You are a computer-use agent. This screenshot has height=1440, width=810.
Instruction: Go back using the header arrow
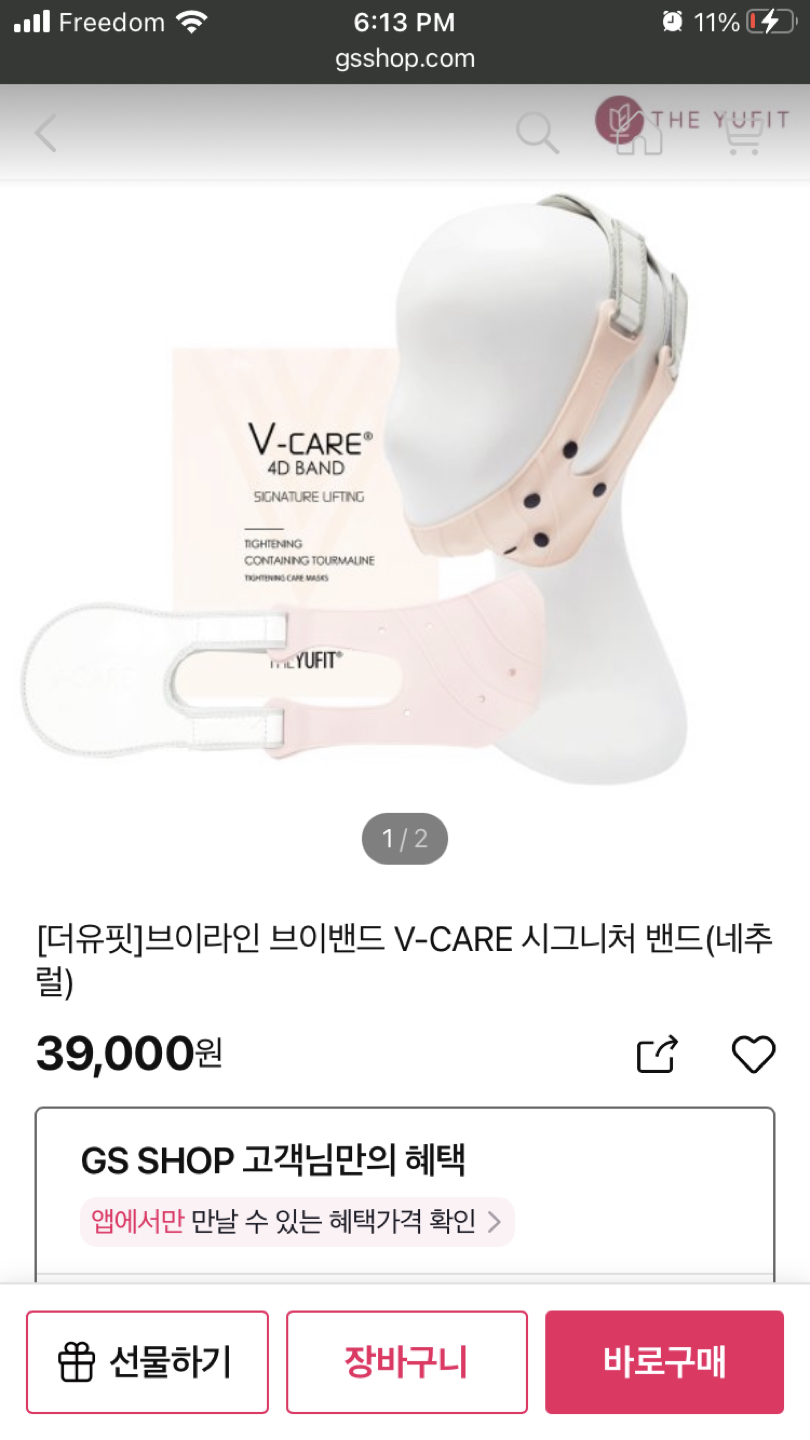click(x=45, y=133)
